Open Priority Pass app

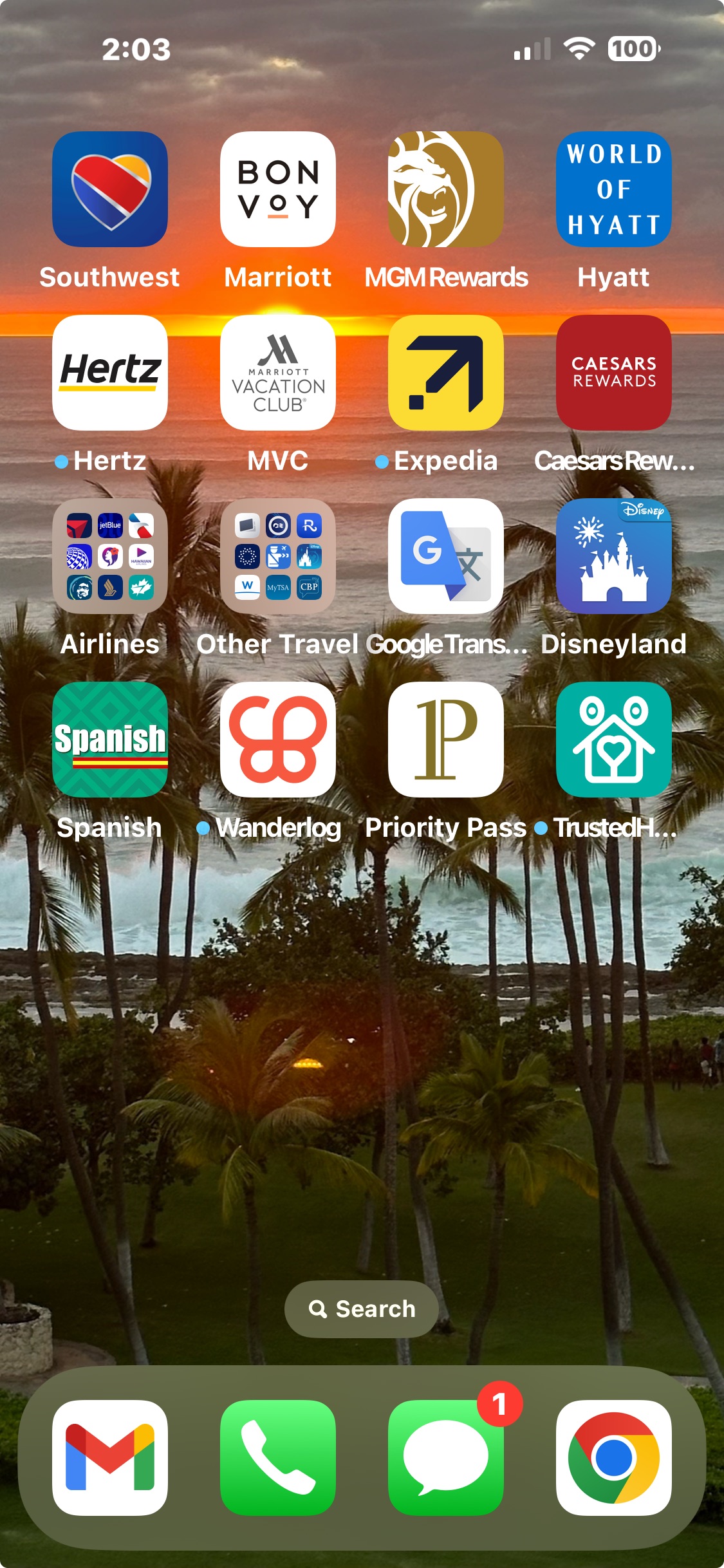[446, 740]
